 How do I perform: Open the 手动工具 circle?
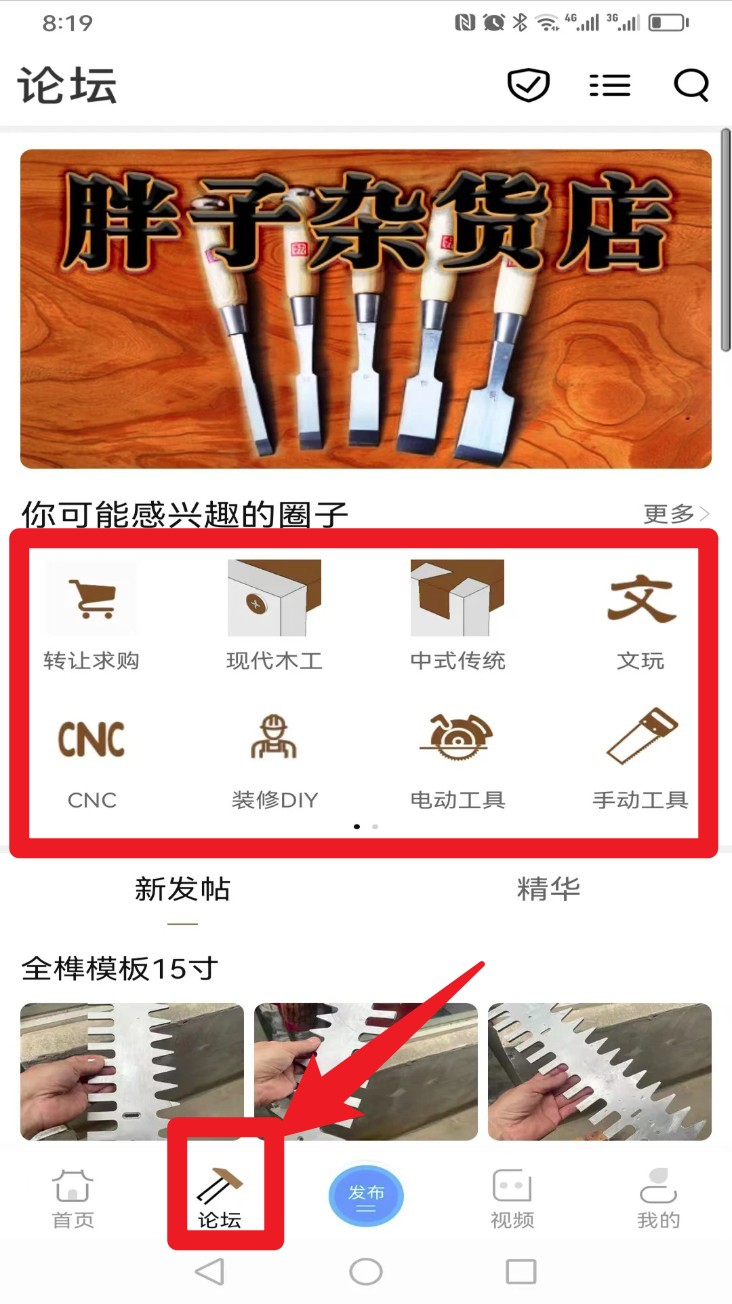(641, 757)
